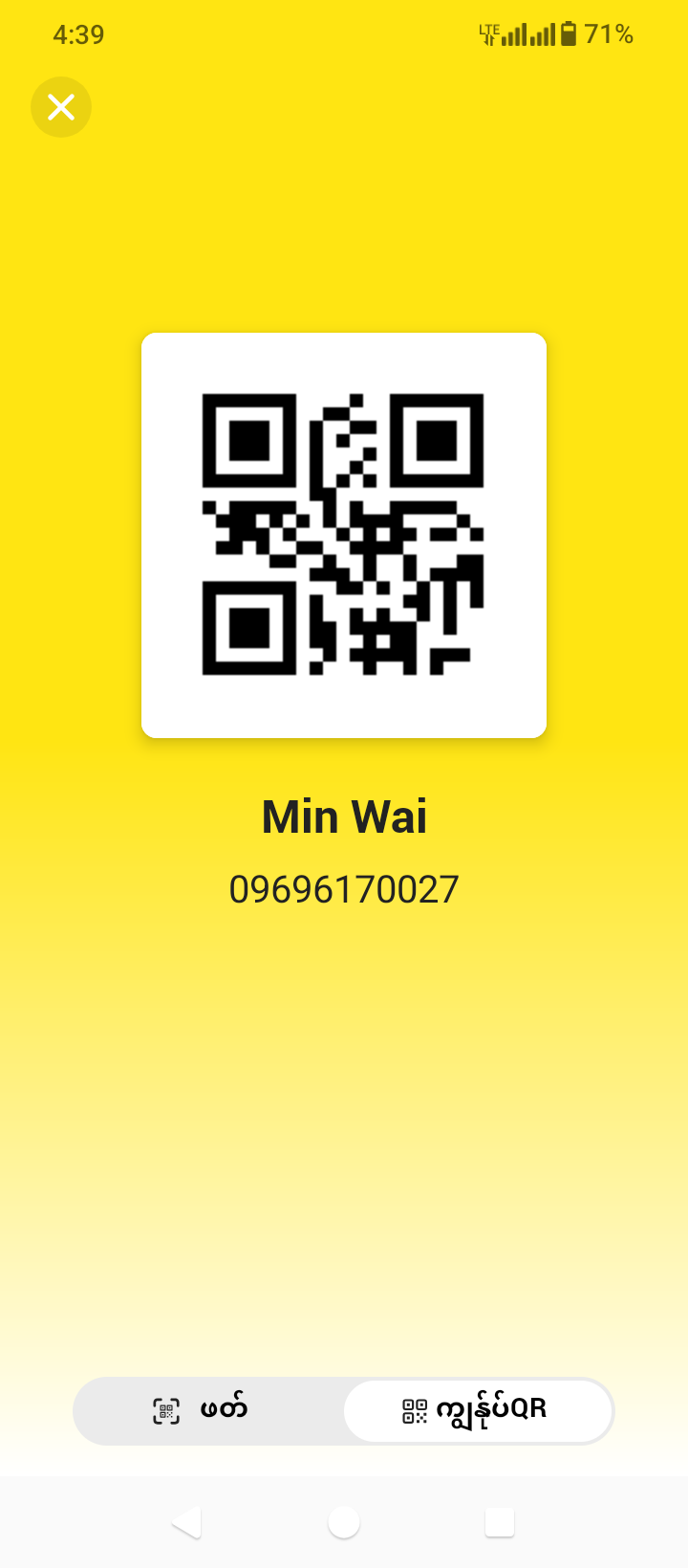
Task: Close the QR code screen
Action: point(61,107)
